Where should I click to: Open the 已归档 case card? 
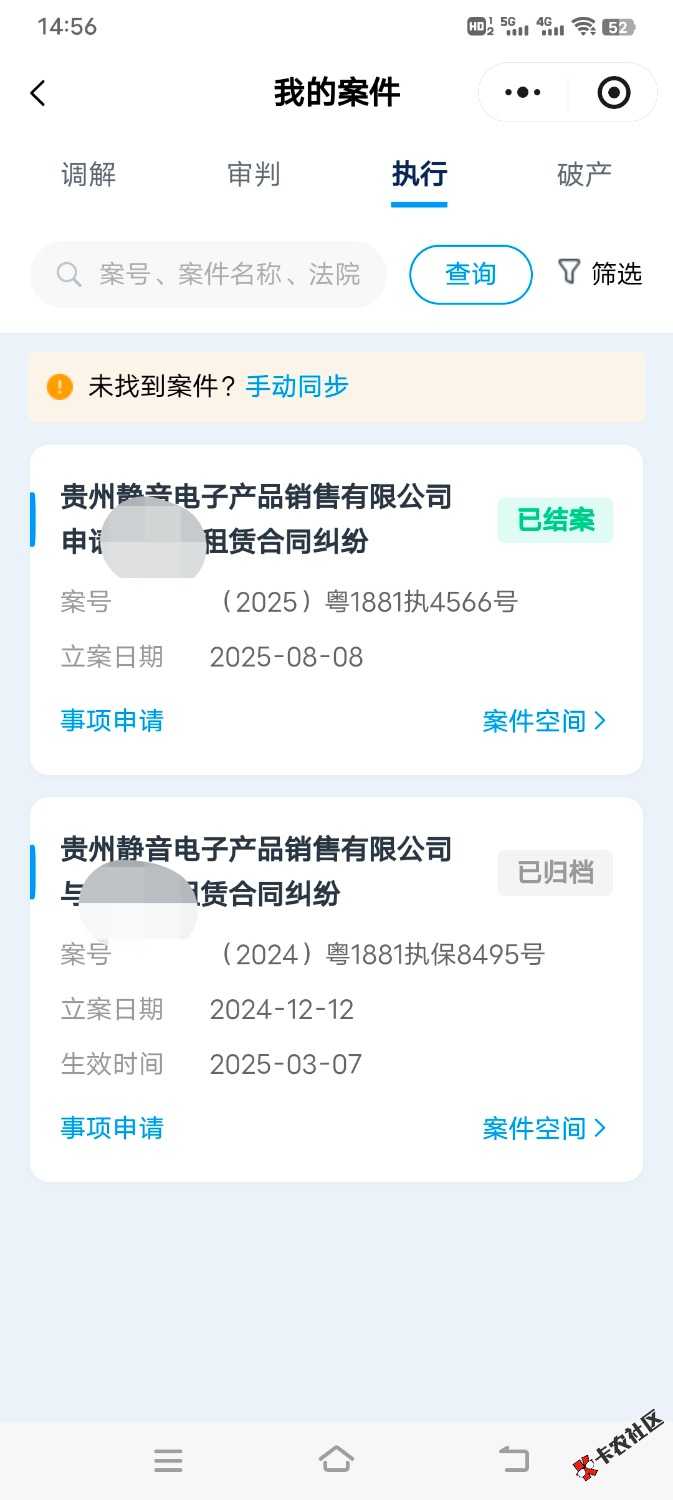(x=336, y=989)
